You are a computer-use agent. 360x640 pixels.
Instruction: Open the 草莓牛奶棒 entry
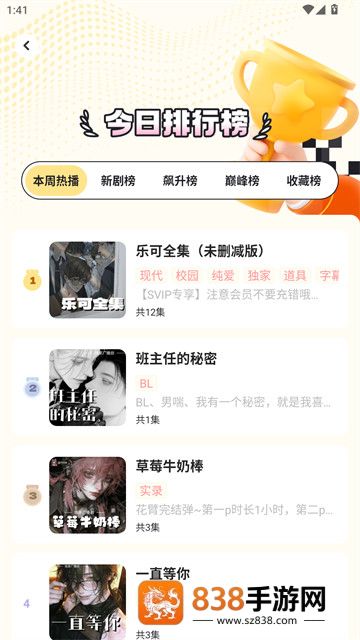click(x=180, y=495)
